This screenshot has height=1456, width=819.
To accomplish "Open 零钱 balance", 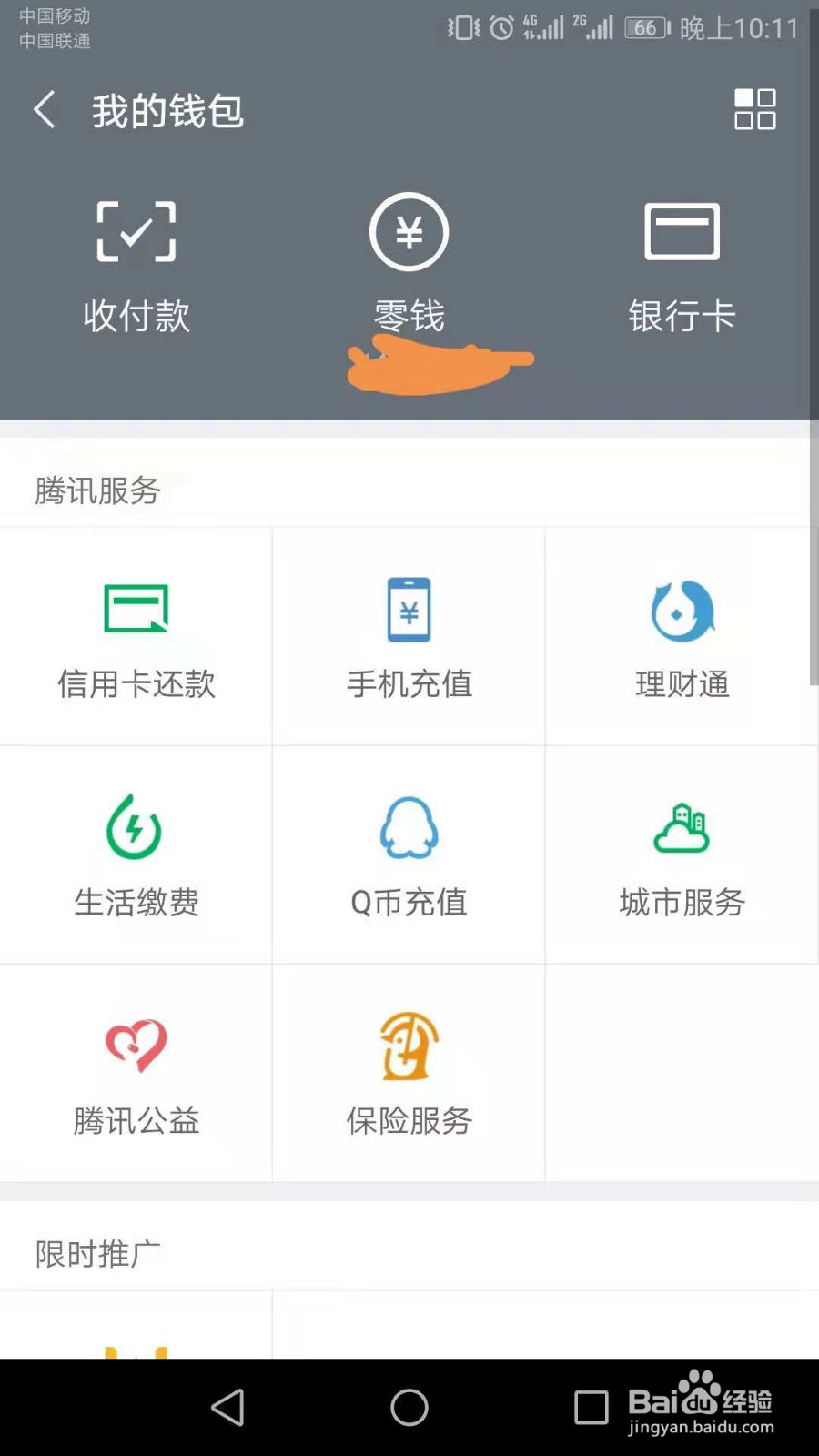I will tap(409, 264).
